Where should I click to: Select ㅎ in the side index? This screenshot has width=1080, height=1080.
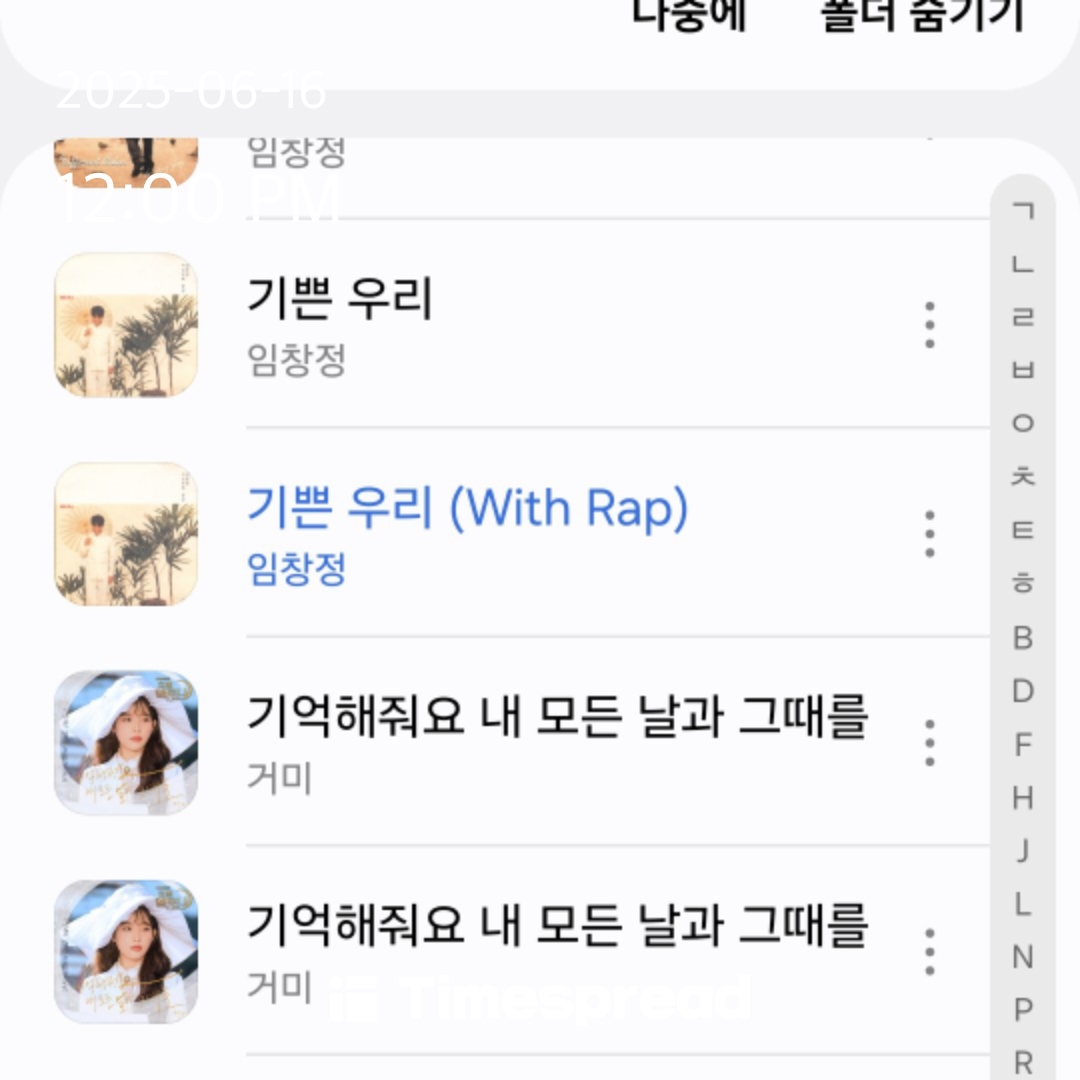tap(1022, 583)
